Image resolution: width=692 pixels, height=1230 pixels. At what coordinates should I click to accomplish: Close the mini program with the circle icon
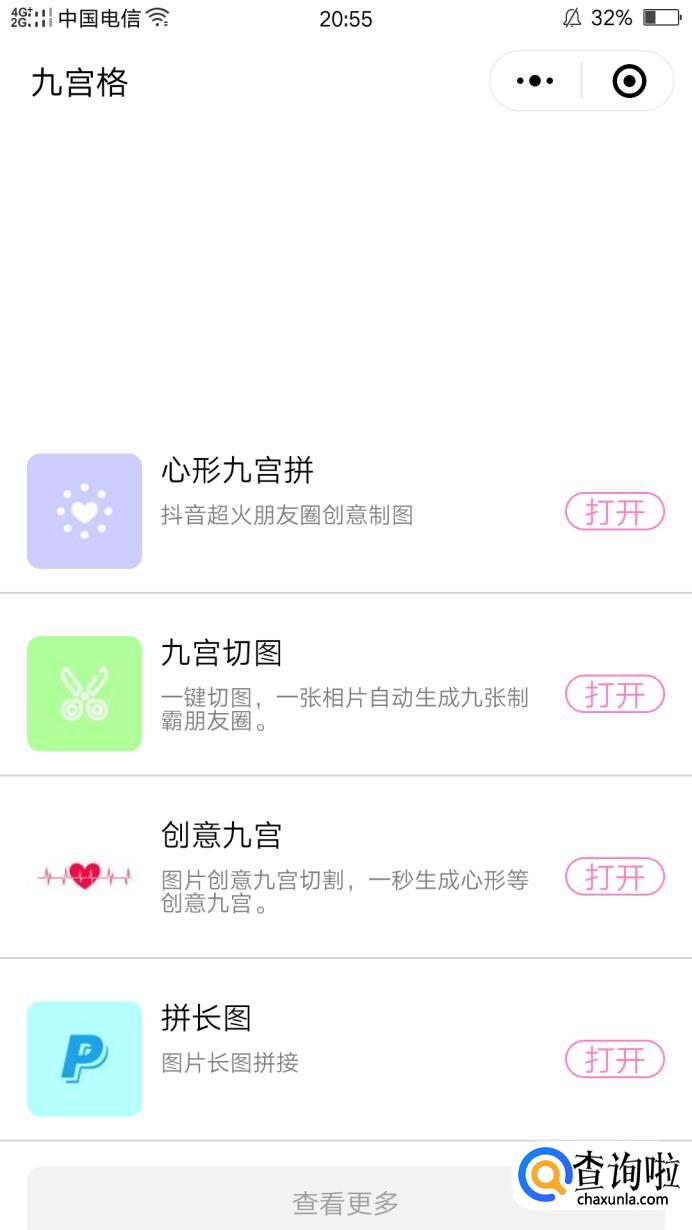pyautogui.click(x=629, y=81)
